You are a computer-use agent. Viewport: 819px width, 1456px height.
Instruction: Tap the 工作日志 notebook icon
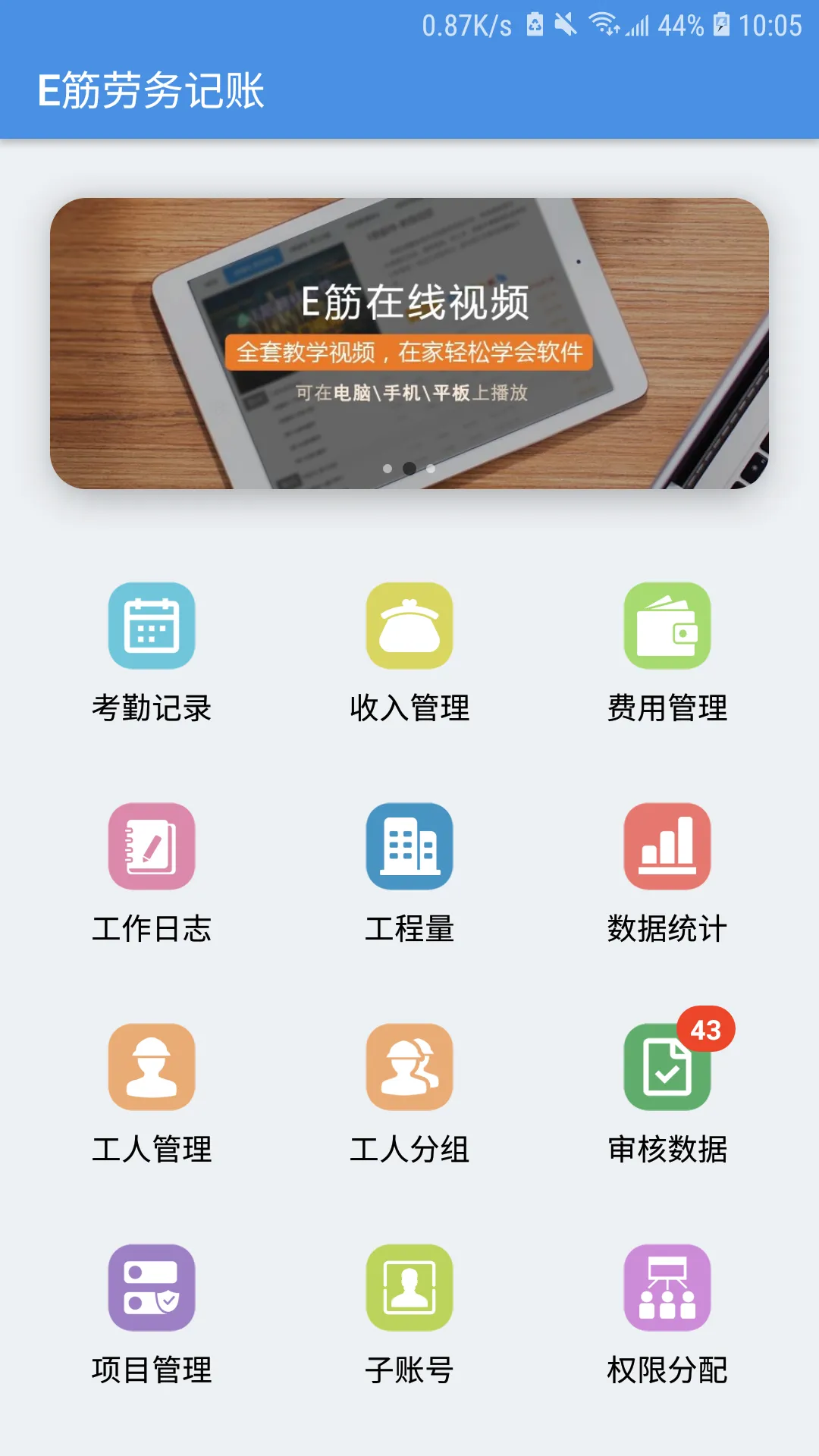(x=152, y=846)
